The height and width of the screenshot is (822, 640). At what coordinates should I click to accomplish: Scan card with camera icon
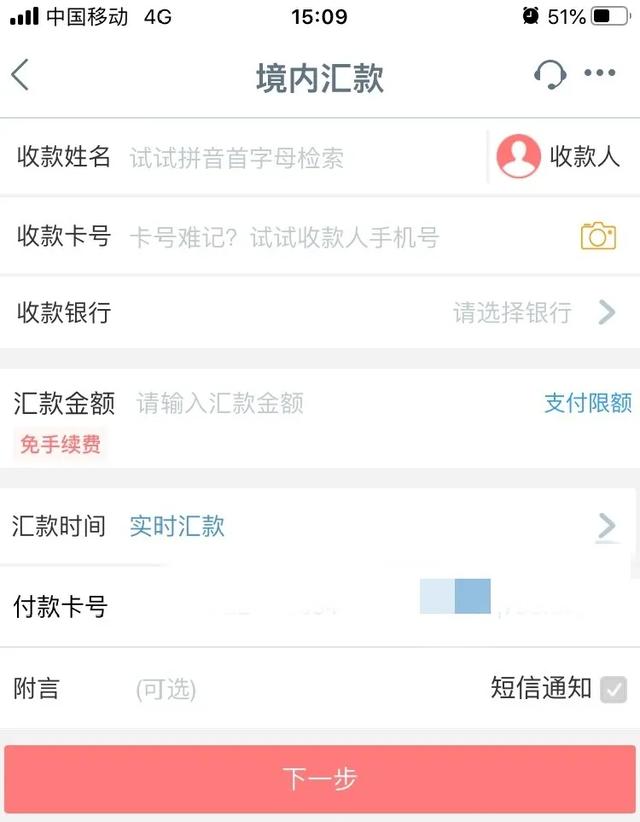point(598,236)
